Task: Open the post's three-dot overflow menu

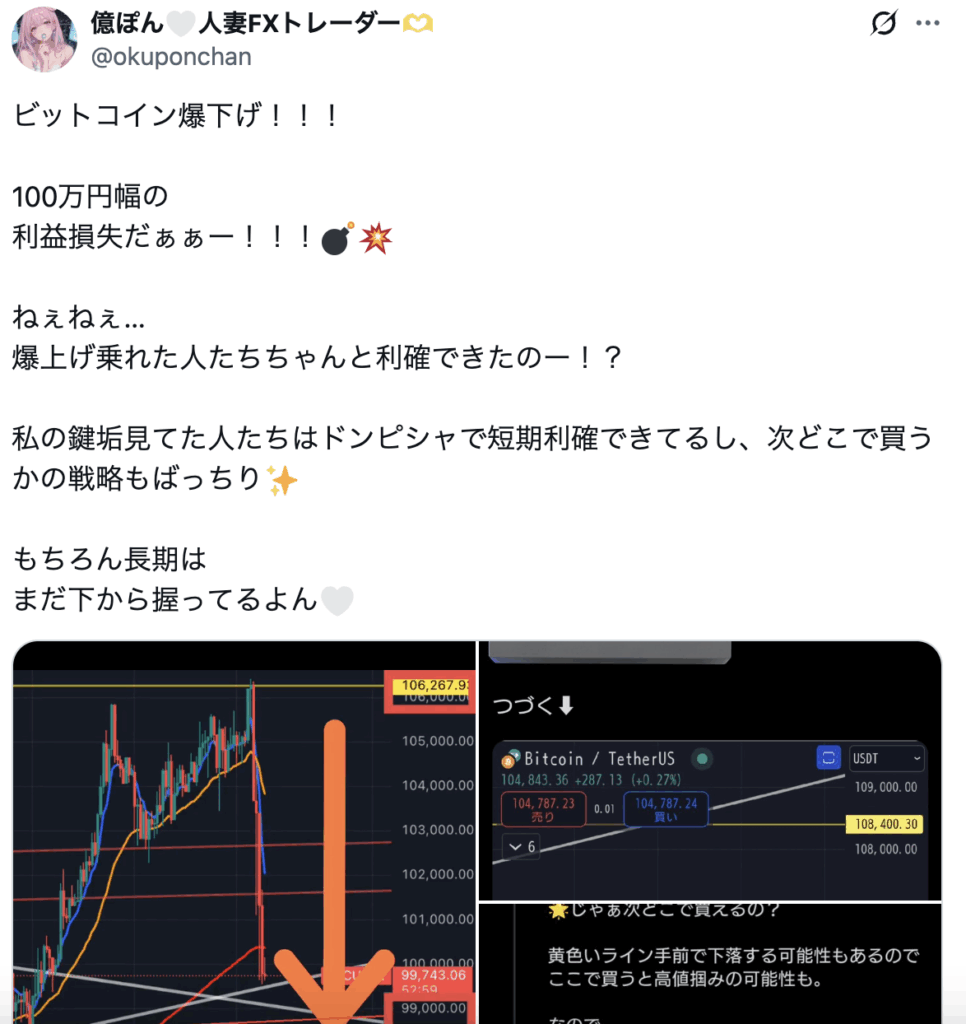Action: pos(929,23)
